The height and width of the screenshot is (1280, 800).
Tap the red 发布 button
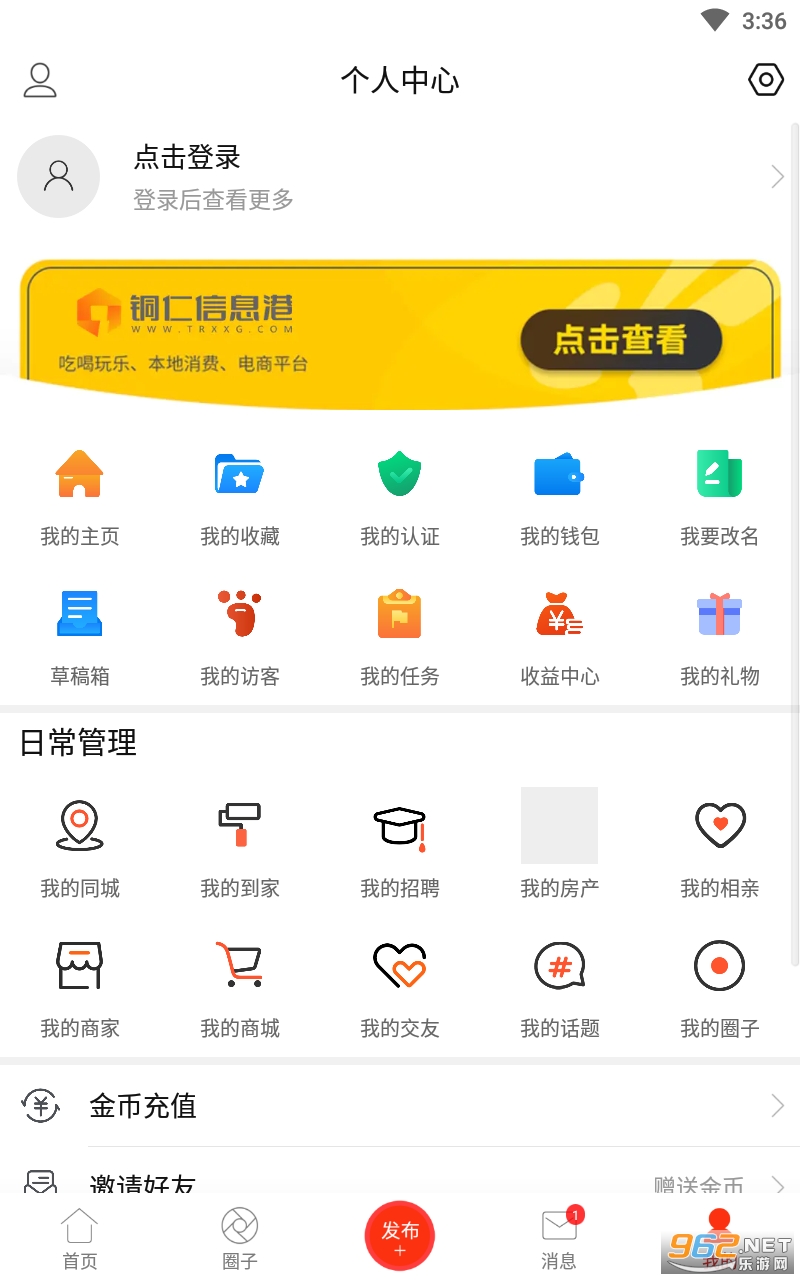coord(400,1236)
